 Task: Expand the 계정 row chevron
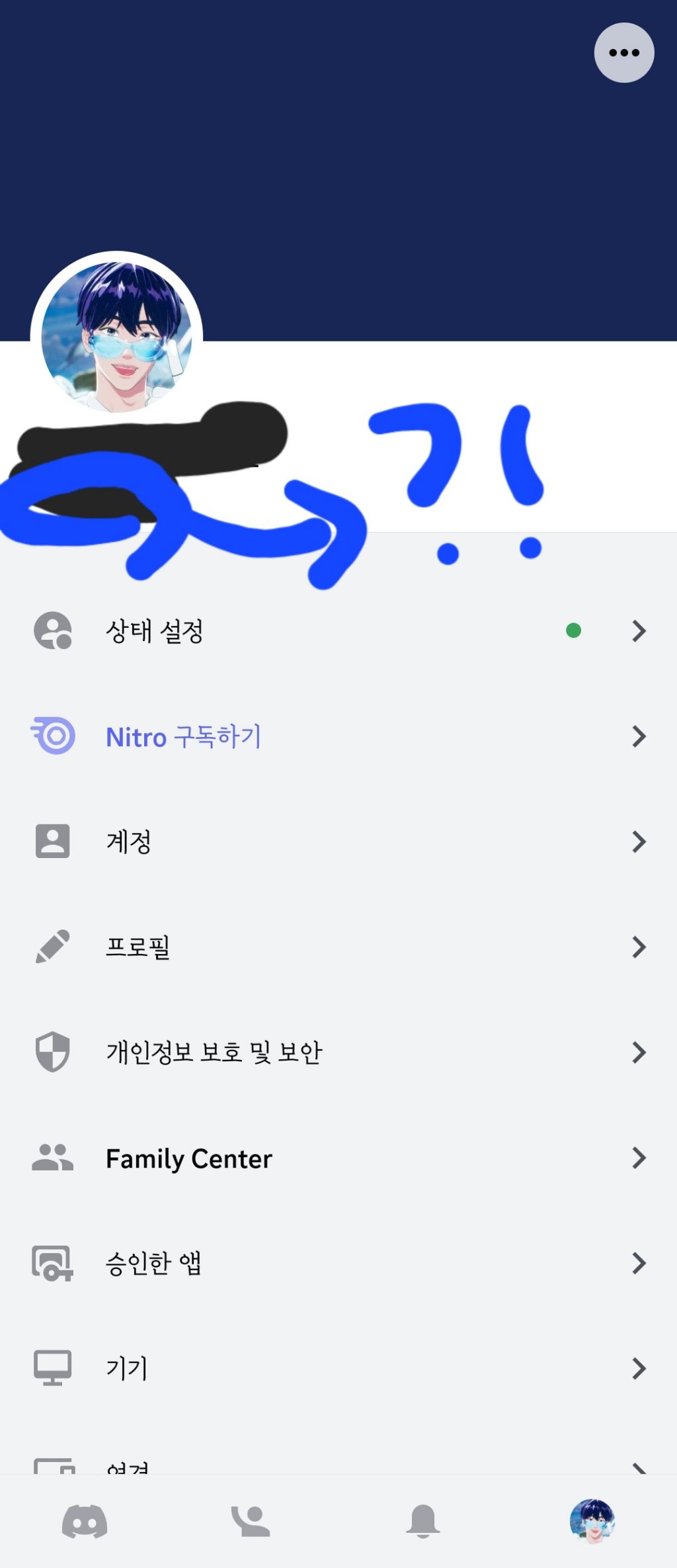[639, 842]
